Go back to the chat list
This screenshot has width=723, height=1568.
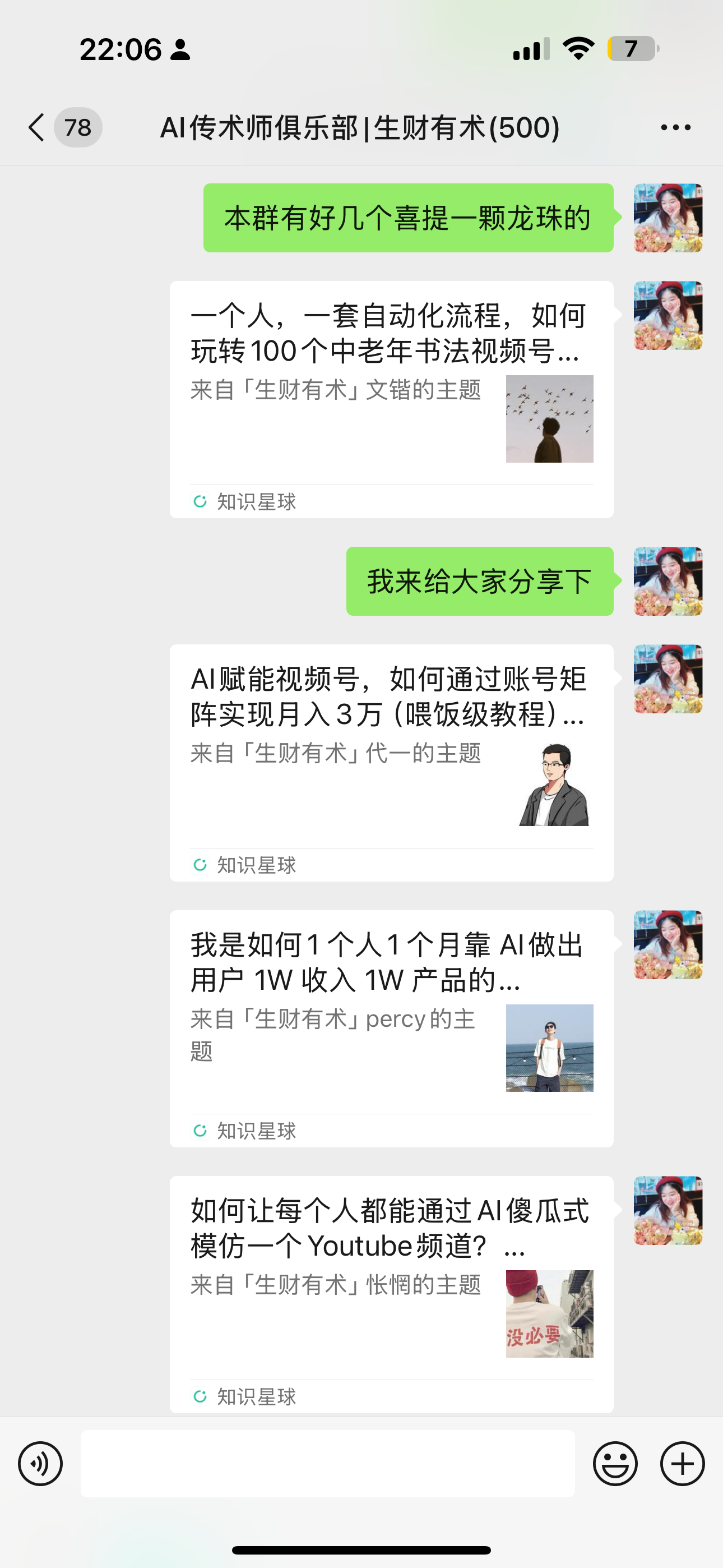click(36, 127)
